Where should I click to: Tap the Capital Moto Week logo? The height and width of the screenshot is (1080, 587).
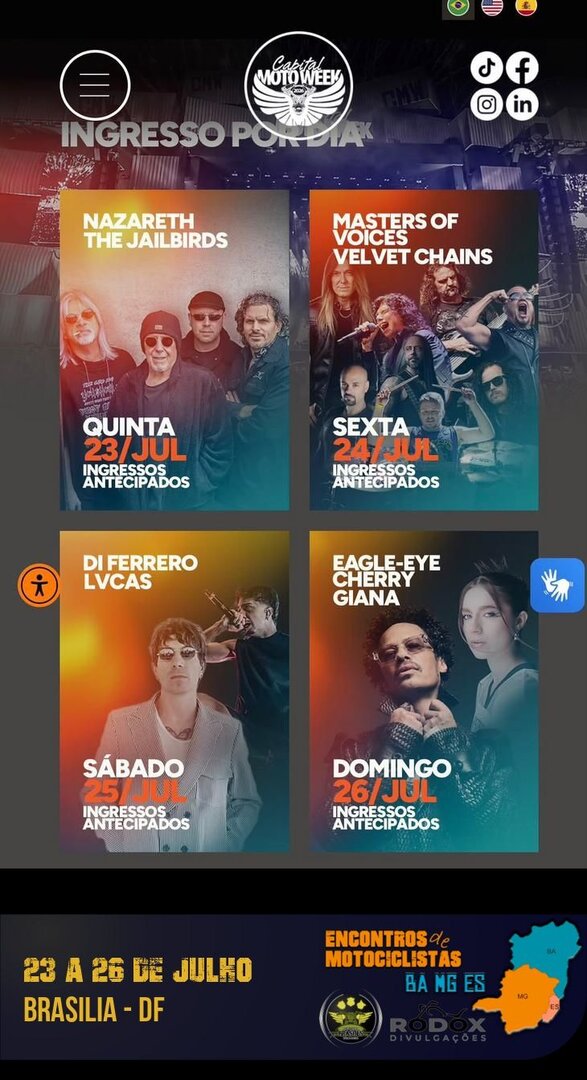[298, 85]
